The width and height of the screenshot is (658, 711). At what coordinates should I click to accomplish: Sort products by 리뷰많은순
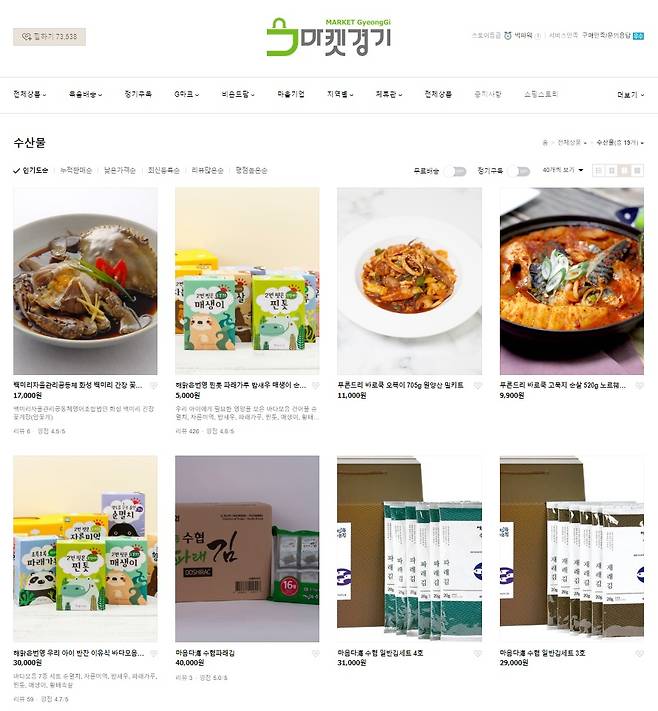[x=208, y=170]
